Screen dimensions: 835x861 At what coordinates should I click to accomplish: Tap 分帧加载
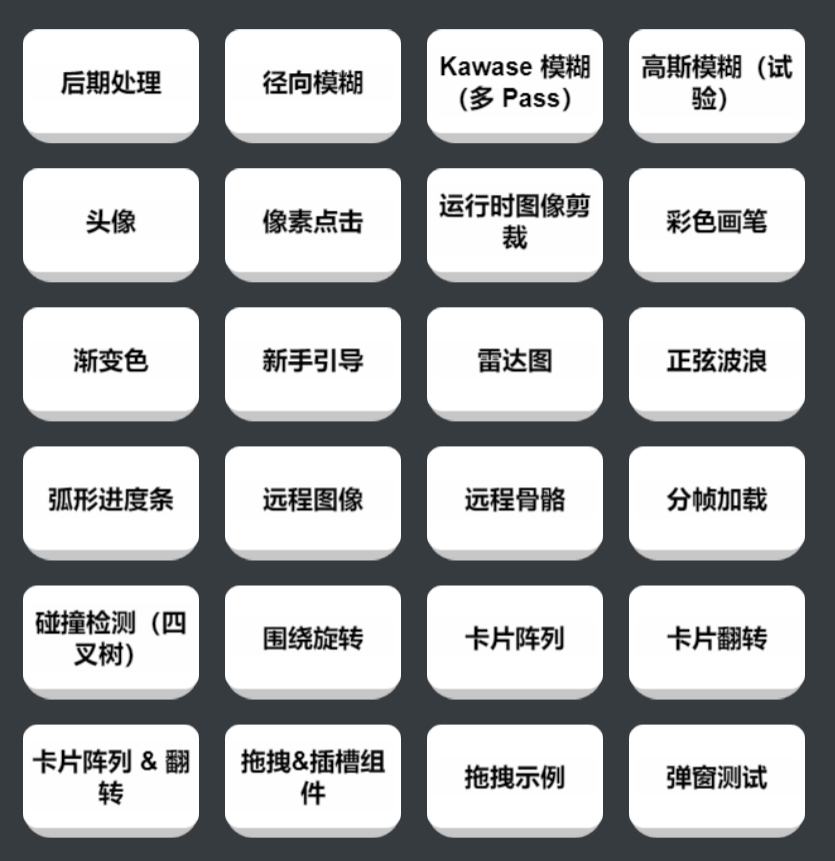click(717, 500)
